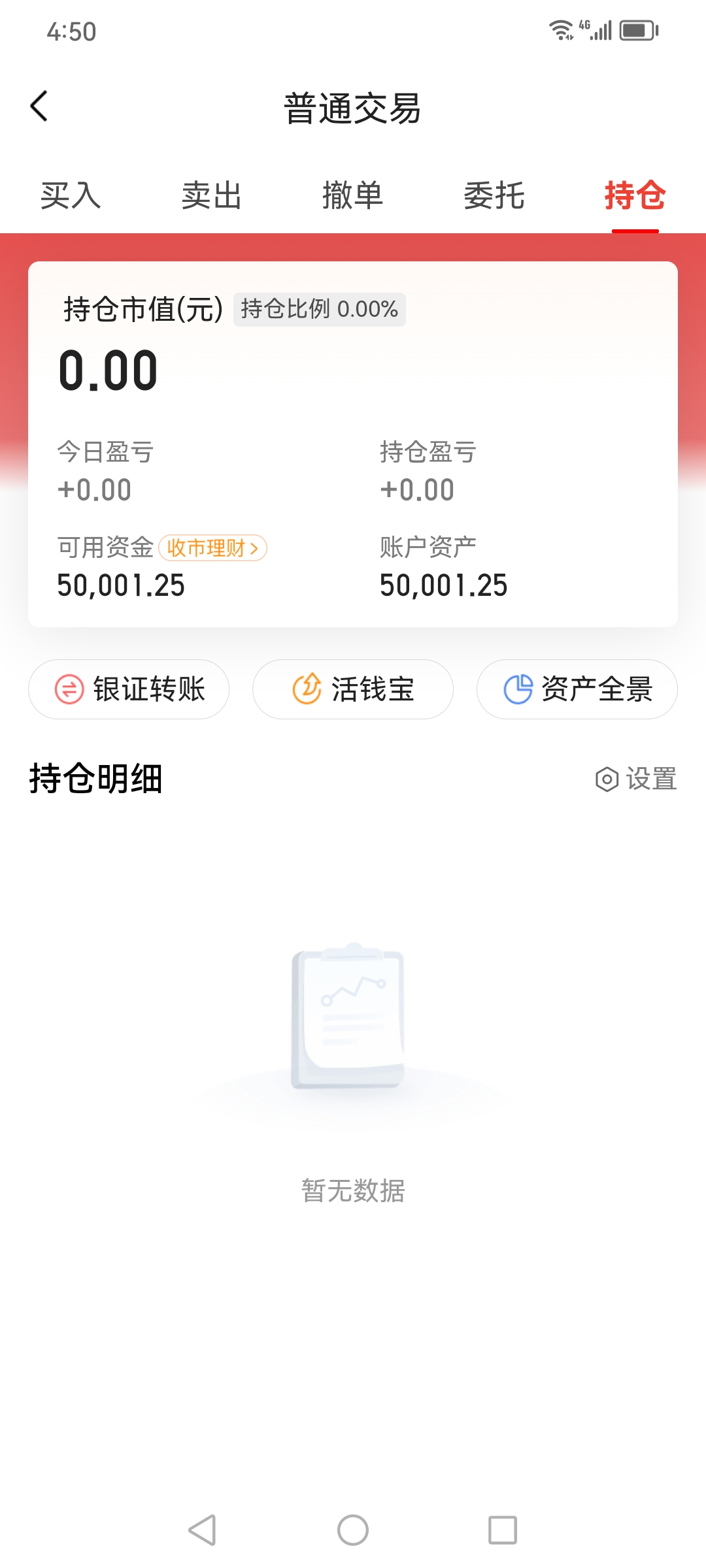Open 资产全景 asset overview
The width and height of the screenshot is (706, 1568).
[x=577, y=689]
